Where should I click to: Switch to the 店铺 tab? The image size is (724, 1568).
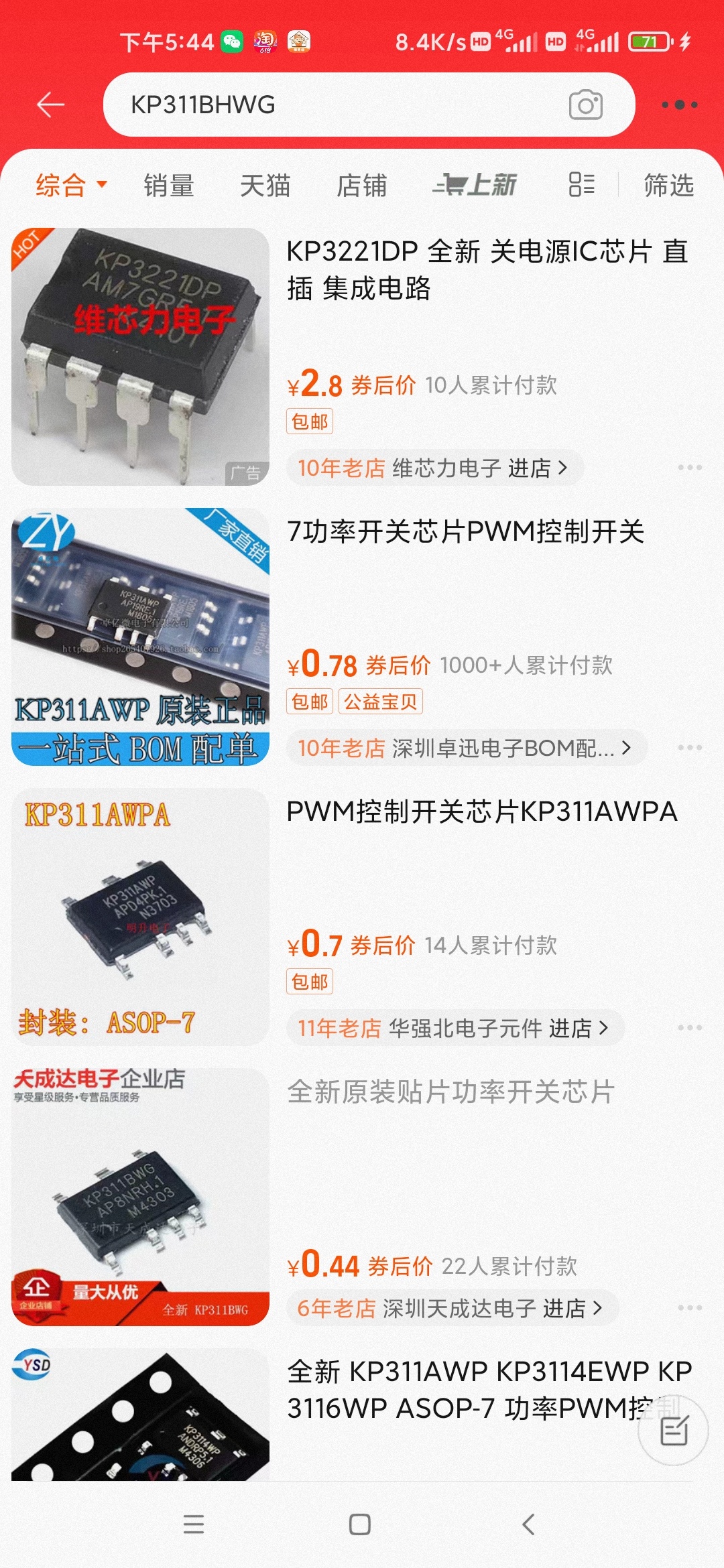point(362,185)
